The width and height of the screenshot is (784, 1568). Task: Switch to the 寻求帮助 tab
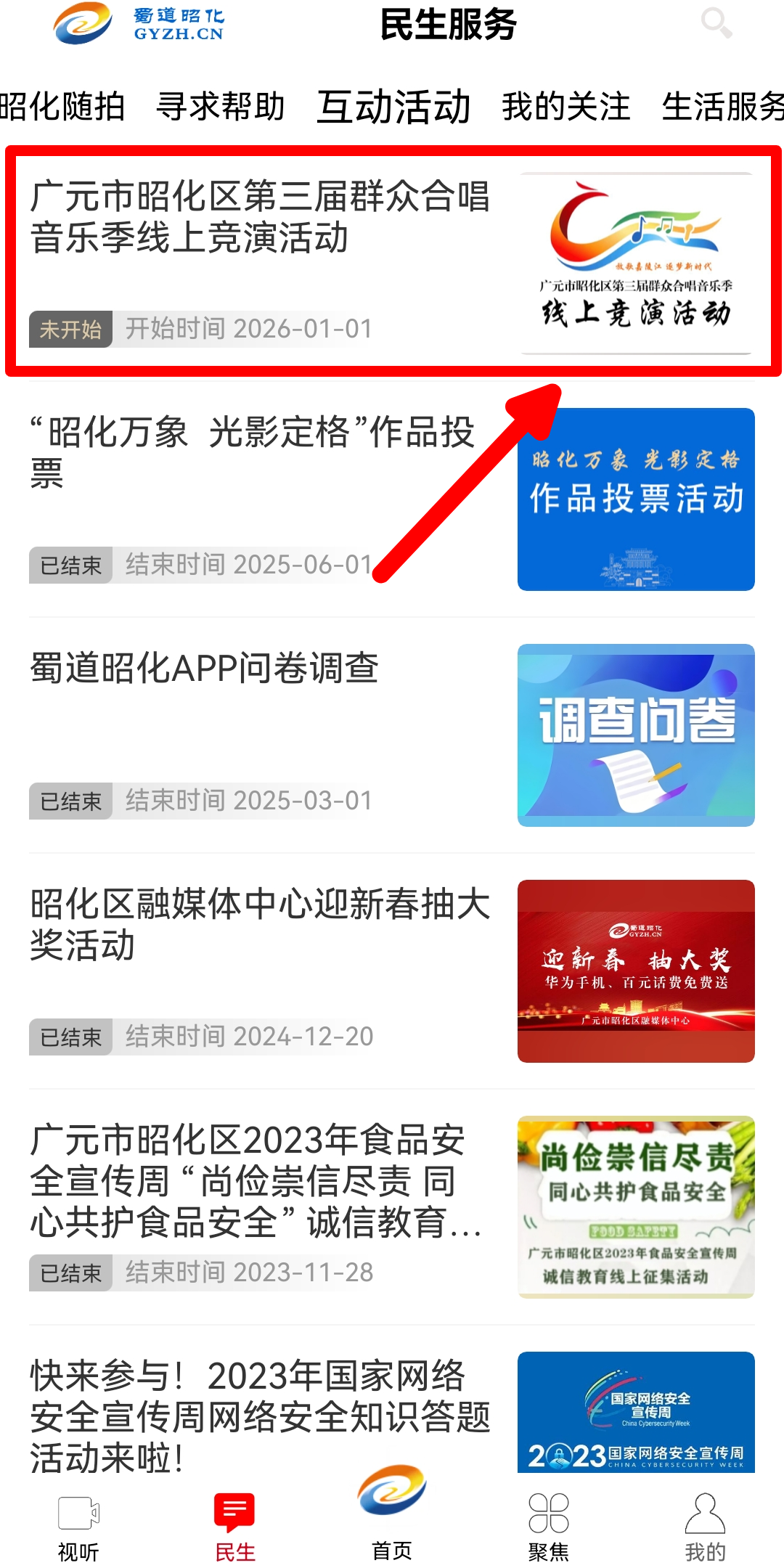[220, 107]
